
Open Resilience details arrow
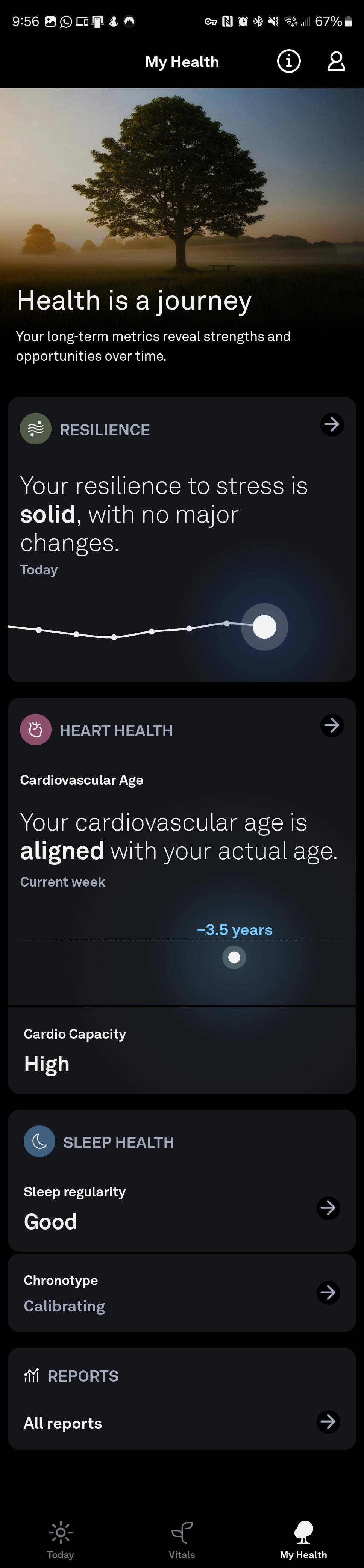332,424
